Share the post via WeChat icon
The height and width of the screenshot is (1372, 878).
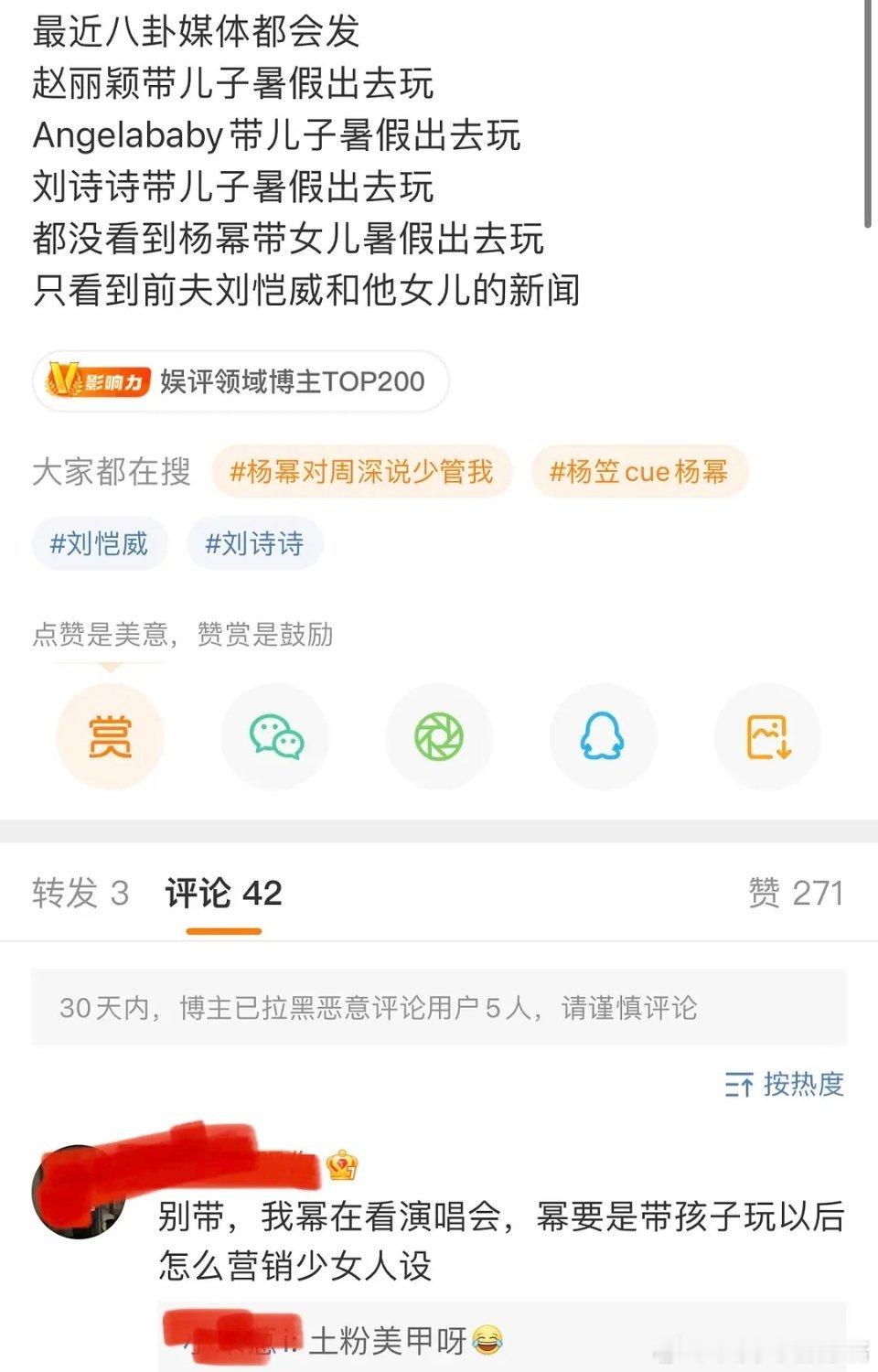(274, 736)
